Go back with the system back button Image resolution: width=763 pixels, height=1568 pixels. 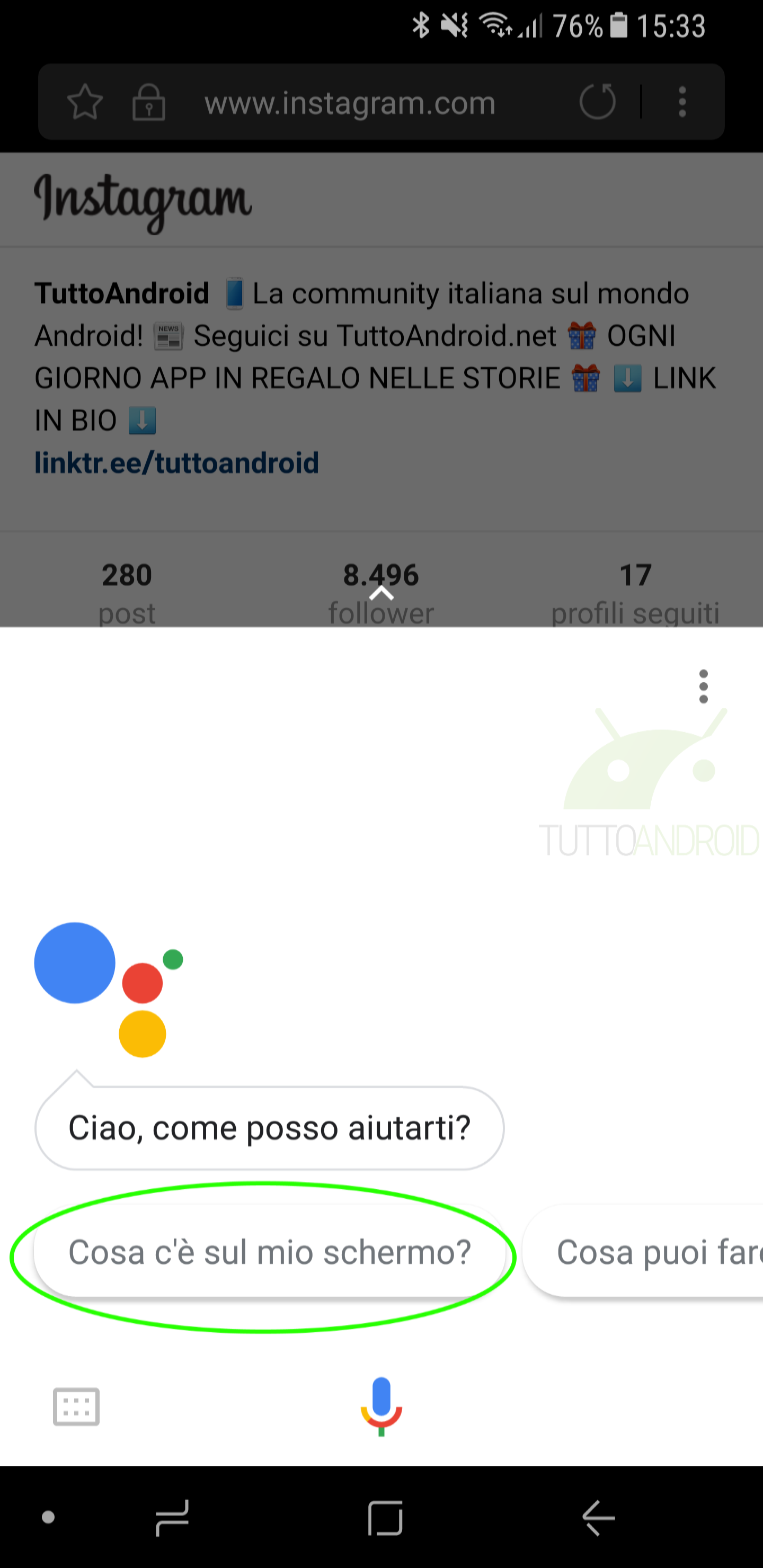click(598, 1518)
